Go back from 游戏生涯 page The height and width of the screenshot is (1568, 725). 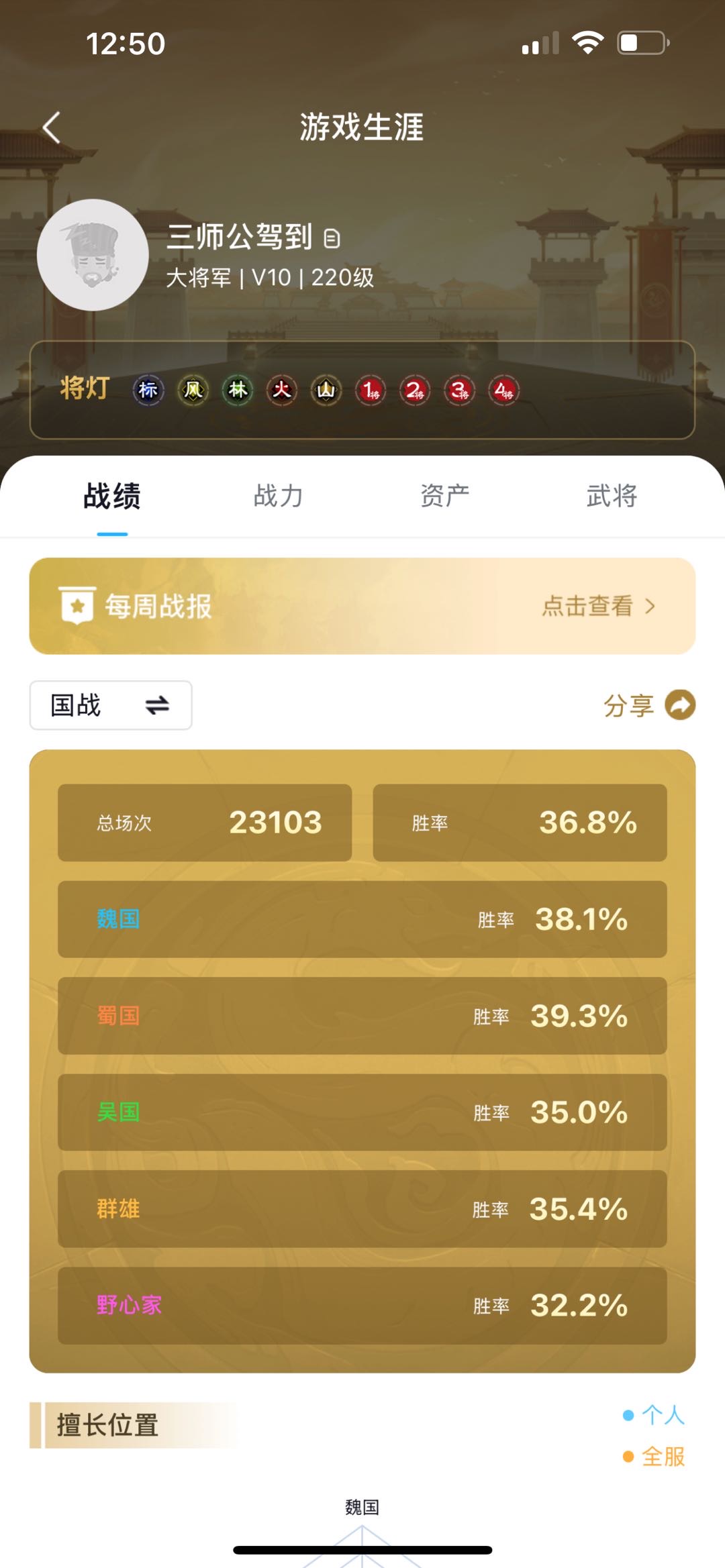tap(52, 127)
